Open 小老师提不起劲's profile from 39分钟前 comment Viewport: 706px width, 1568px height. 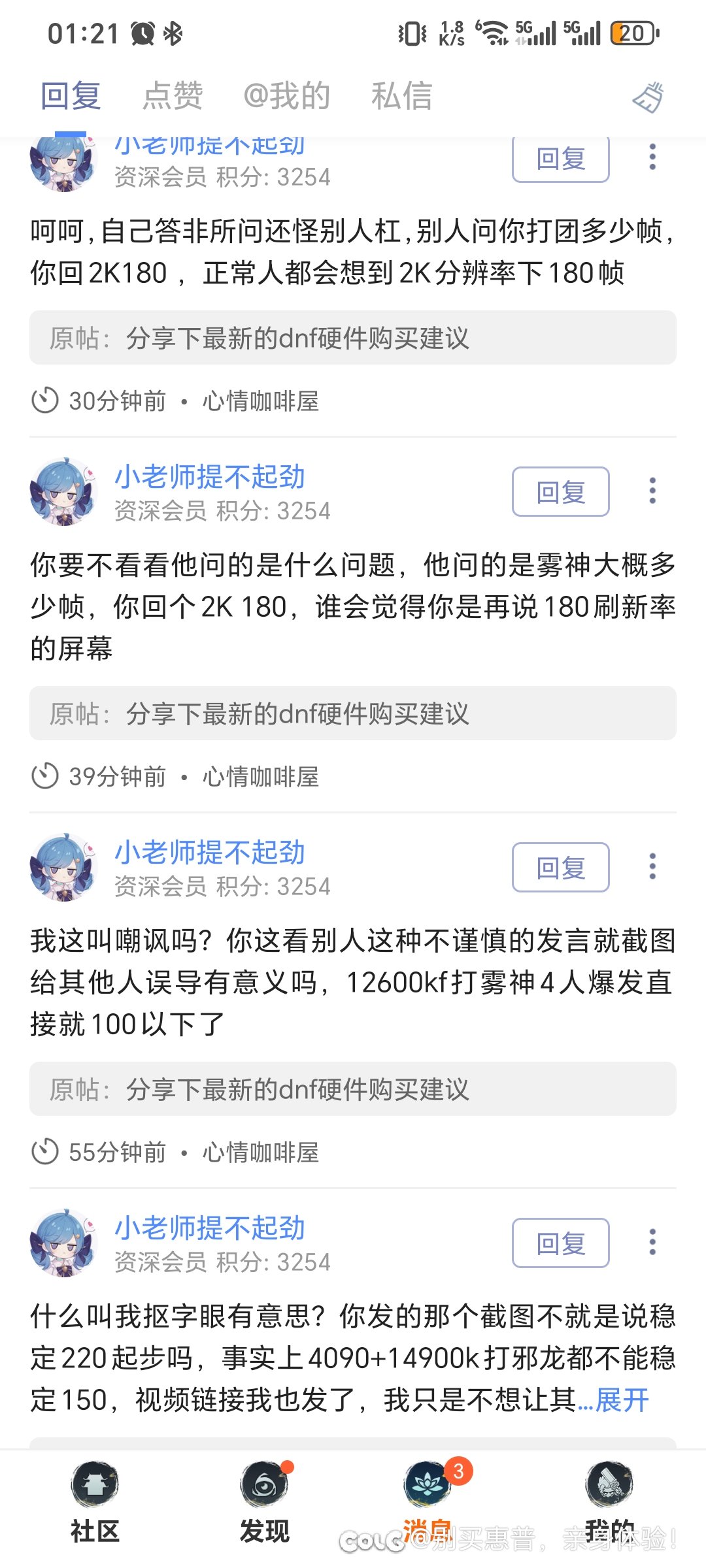(210, 477)
